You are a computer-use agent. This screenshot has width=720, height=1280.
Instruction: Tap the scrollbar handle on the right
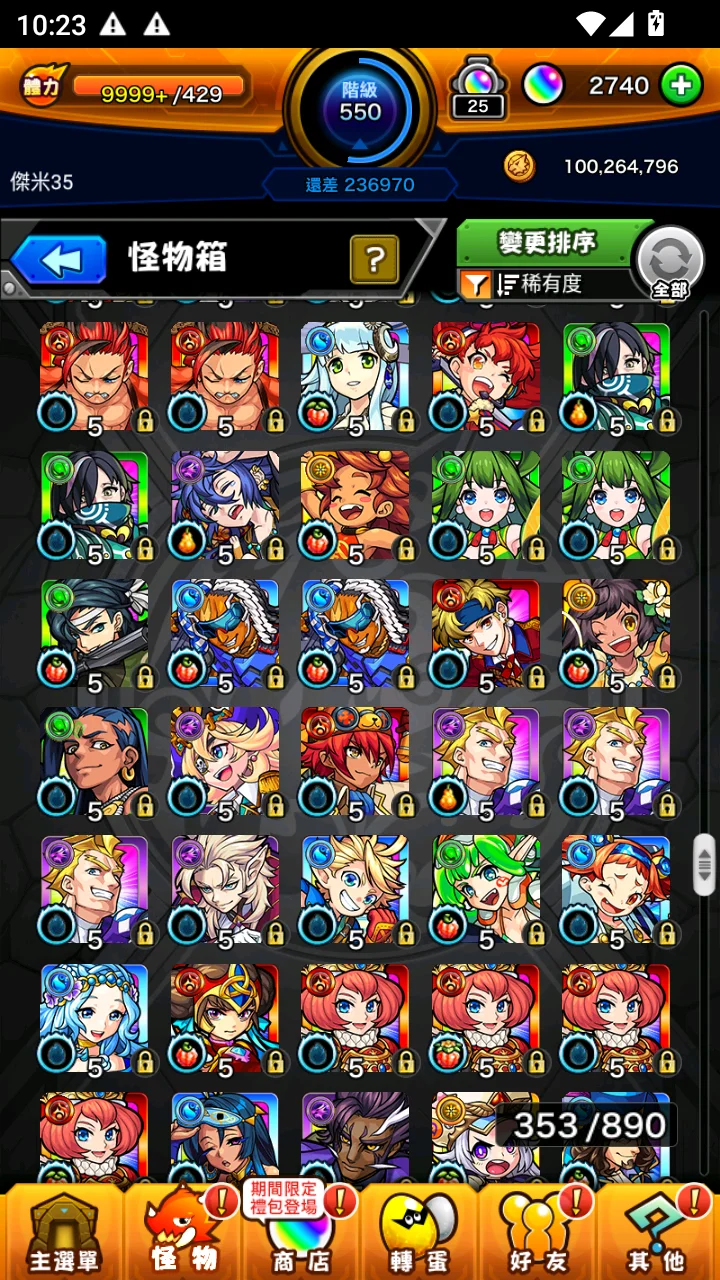704,862
